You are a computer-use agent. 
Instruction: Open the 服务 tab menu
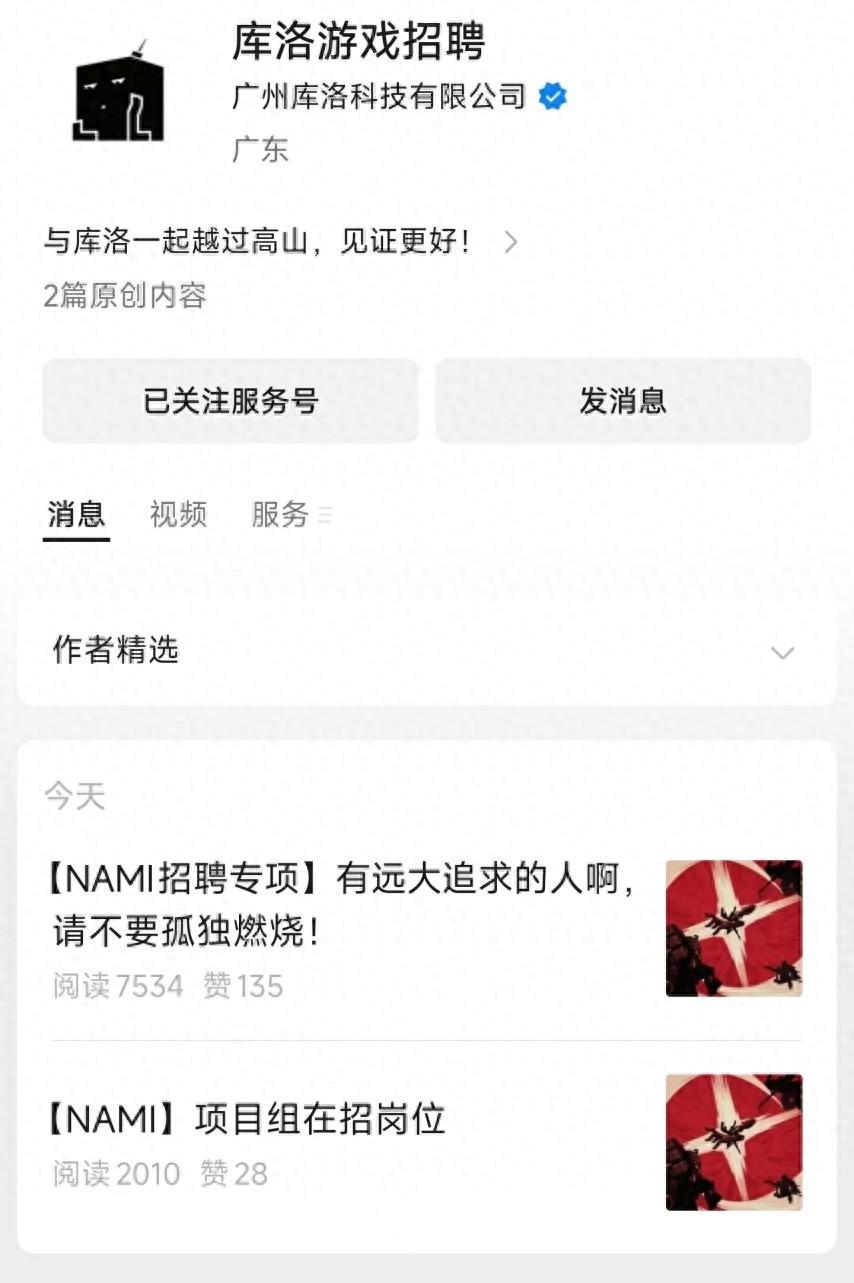(x=290, y=515)
